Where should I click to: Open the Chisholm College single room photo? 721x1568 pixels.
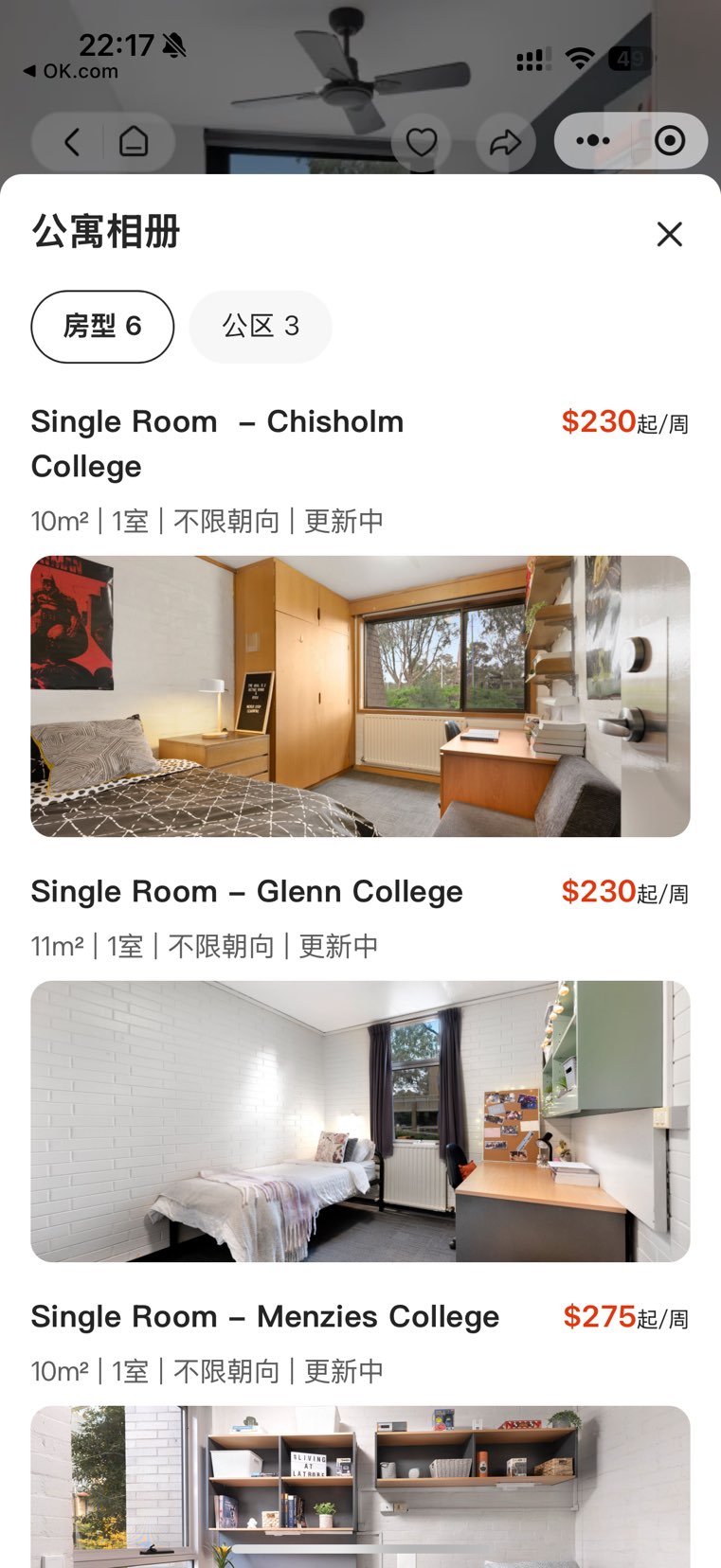360,696
